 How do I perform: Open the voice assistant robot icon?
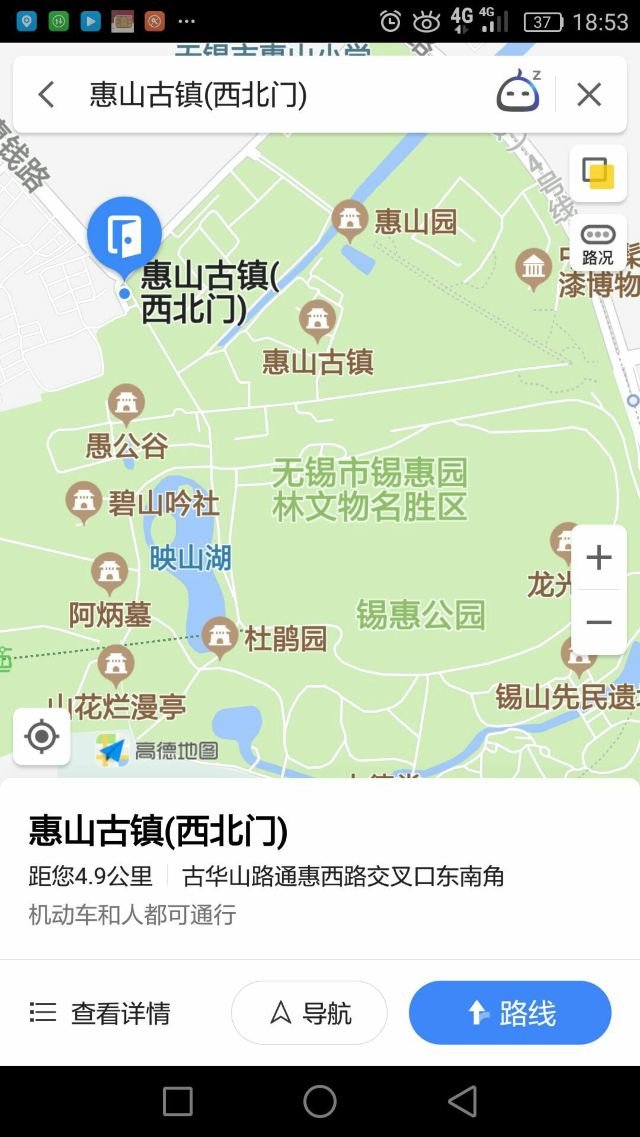tap(518, 93)
